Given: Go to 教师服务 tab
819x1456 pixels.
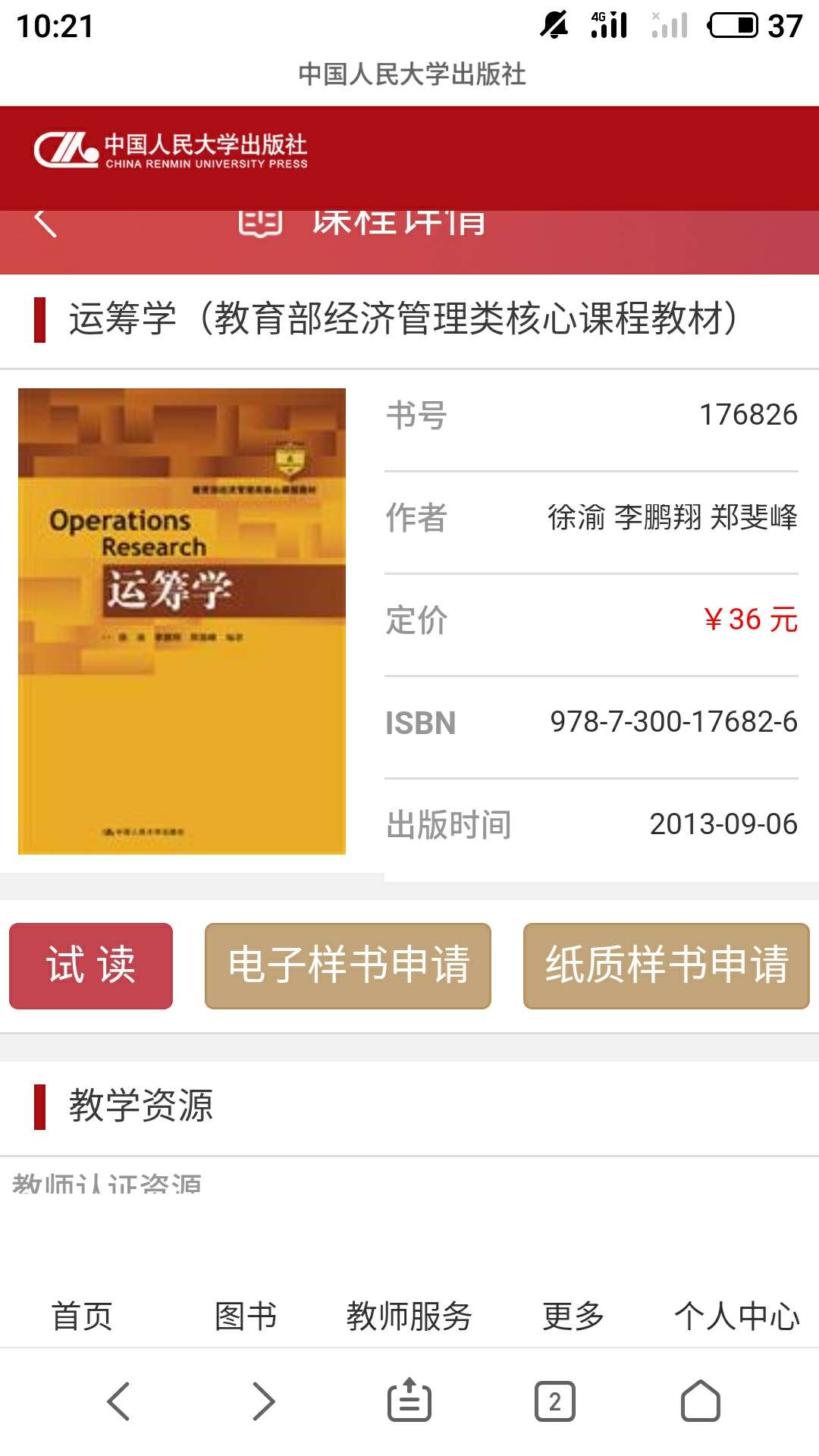Looking at the screenshot, I should 409,1316.
